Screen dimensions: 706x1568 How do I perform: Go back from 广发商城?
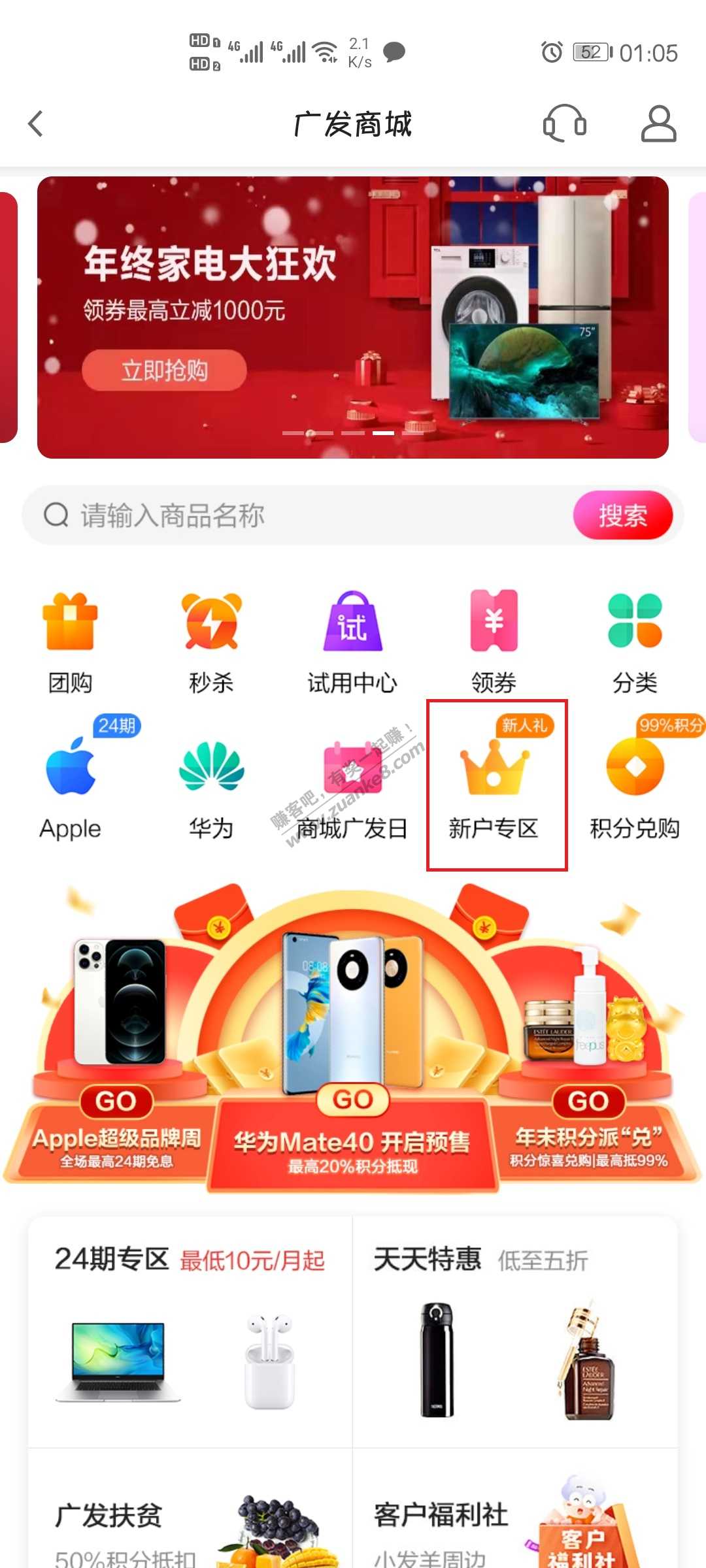36,123
